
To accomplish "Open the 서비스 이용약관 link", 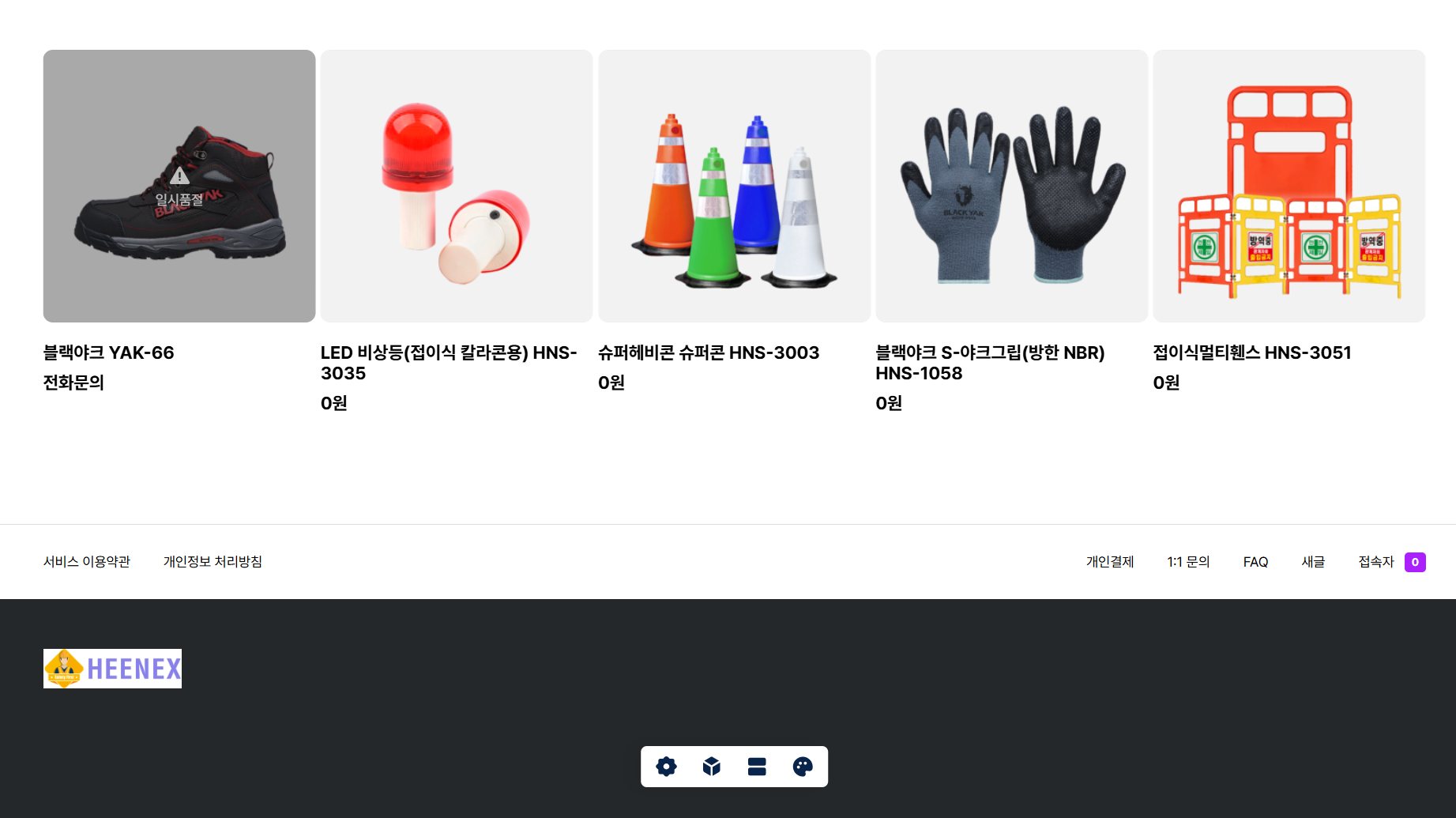I will [87, 562].
